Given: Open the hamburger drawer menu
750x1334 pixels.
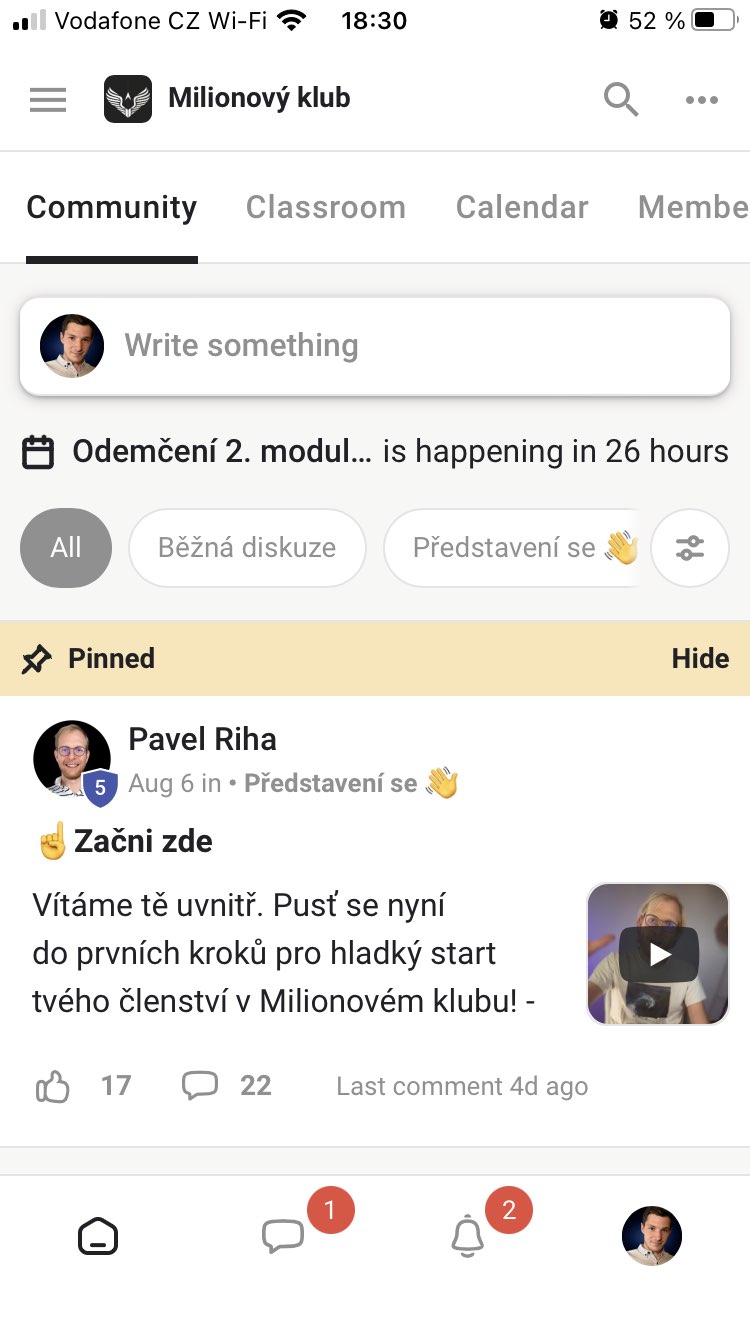Looking at the screenshot, I should 48,100.
